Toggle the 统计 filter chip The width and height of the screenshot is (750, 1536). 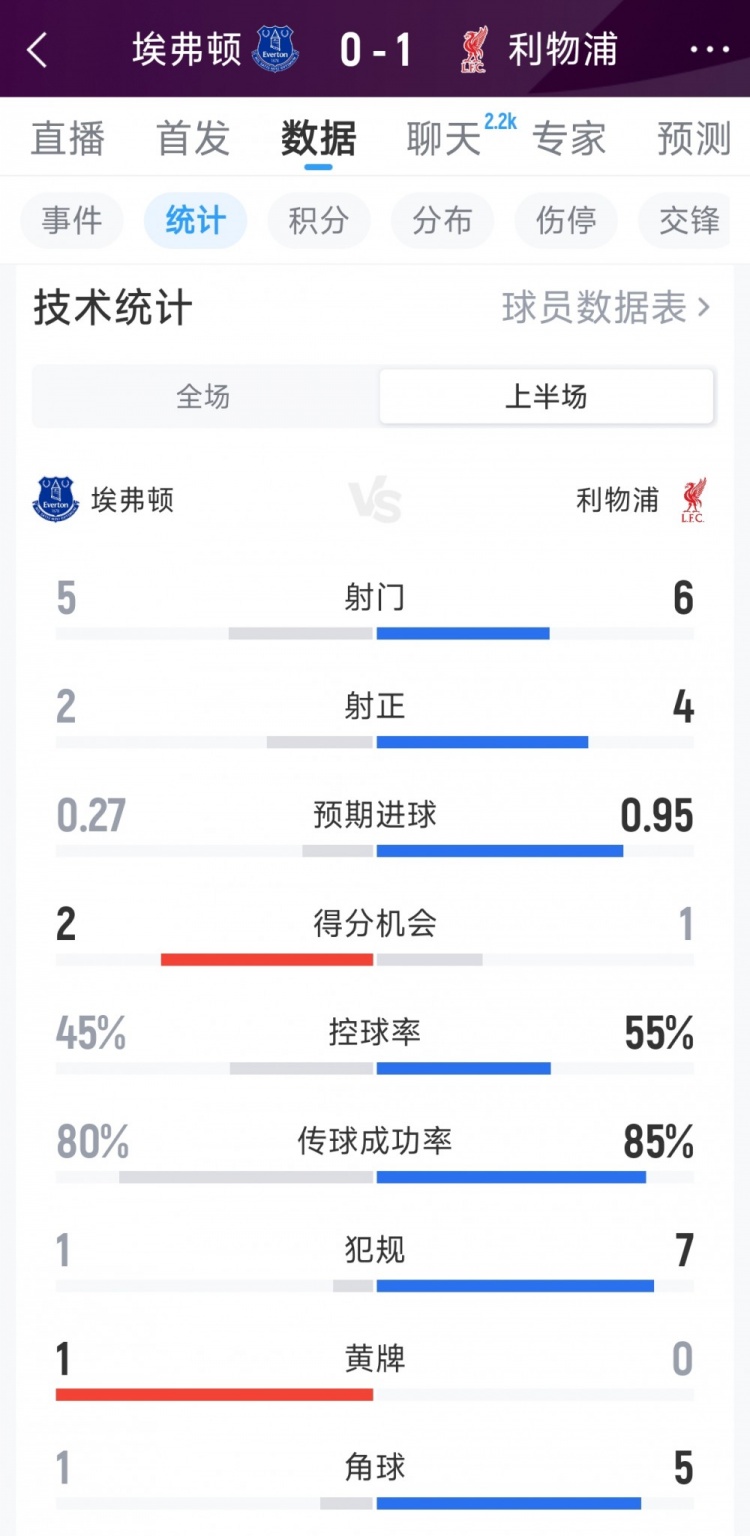(195, 221)
